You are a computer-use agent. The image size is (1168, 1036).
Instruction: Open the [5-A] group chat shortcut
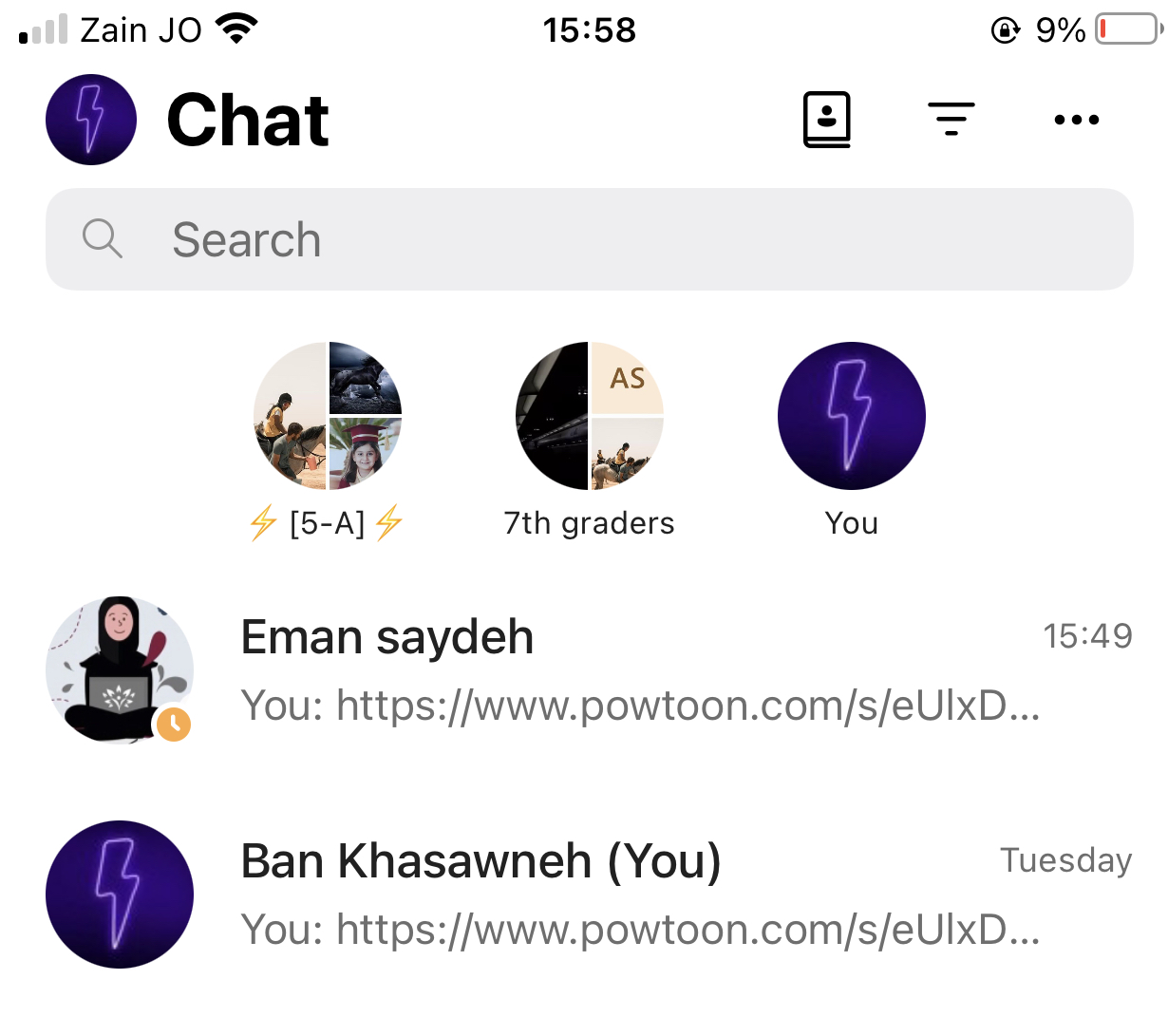[328, 416]
